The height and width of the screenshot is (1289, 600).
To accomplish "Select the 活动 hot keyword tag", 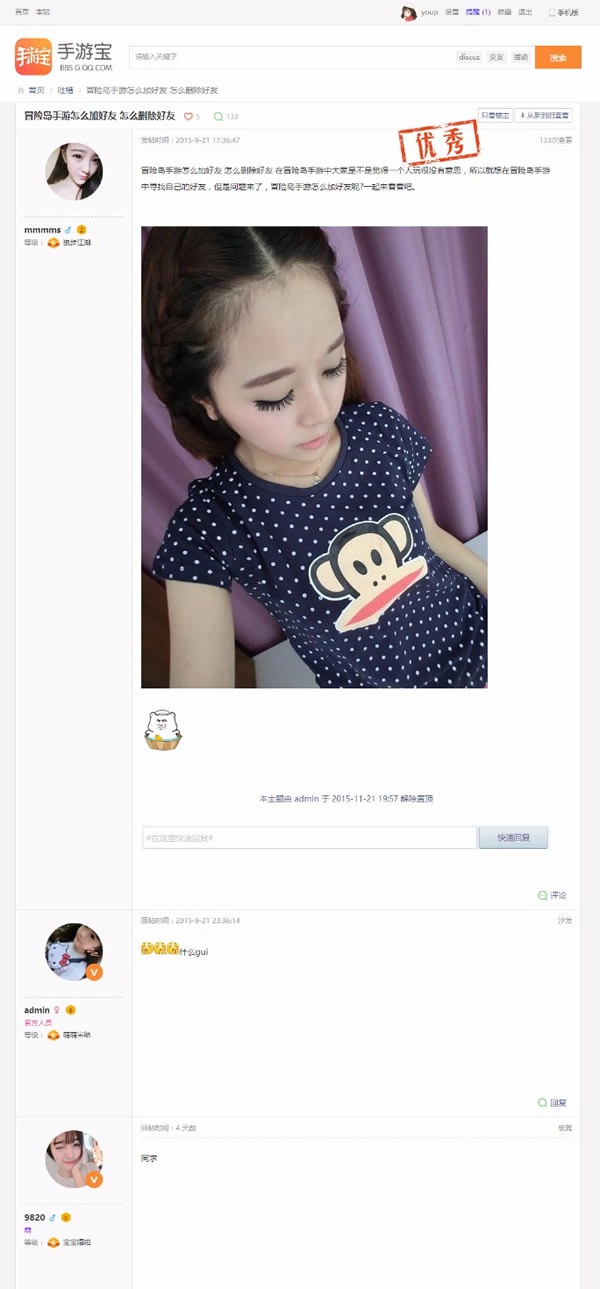I will click(x=520, y=57).
